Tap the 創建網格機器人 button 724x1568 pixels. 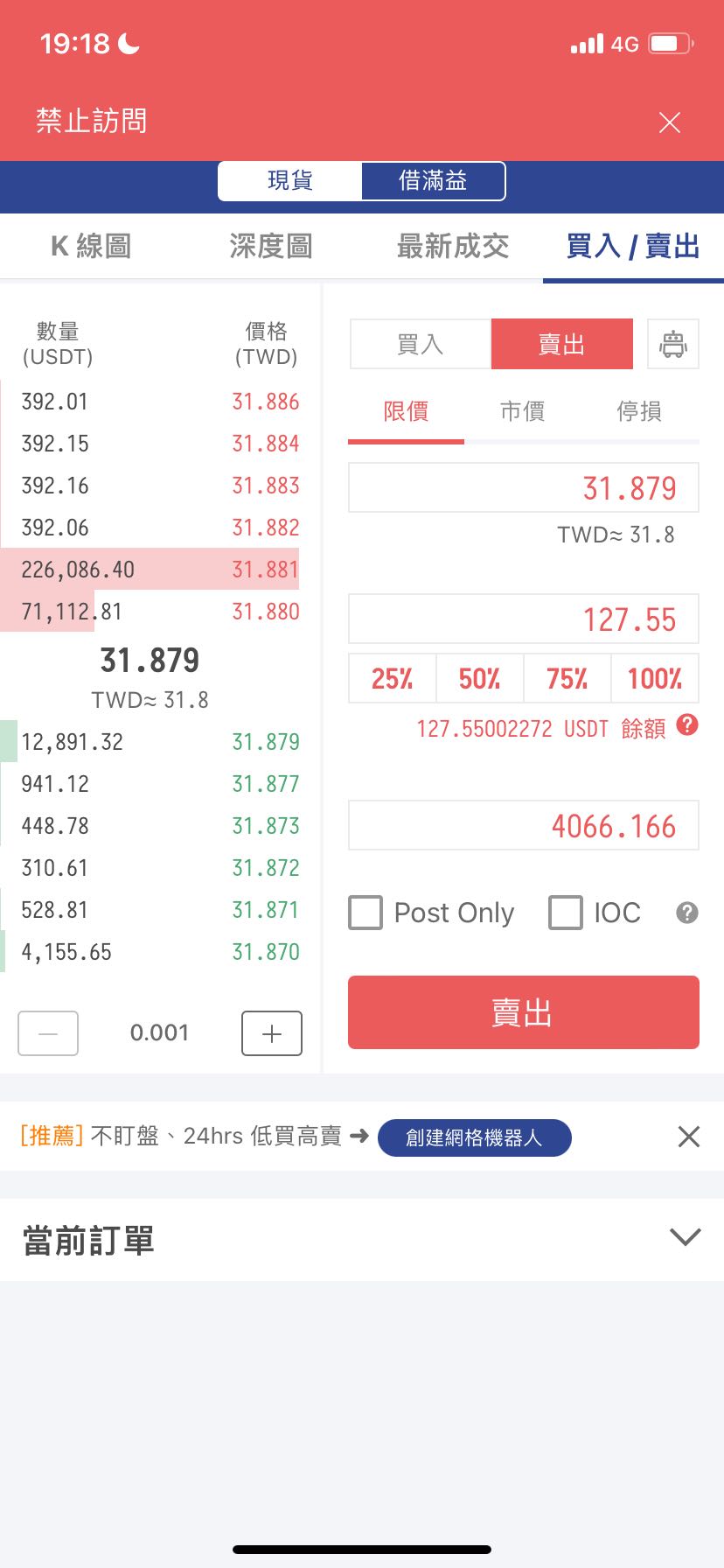475,1137
